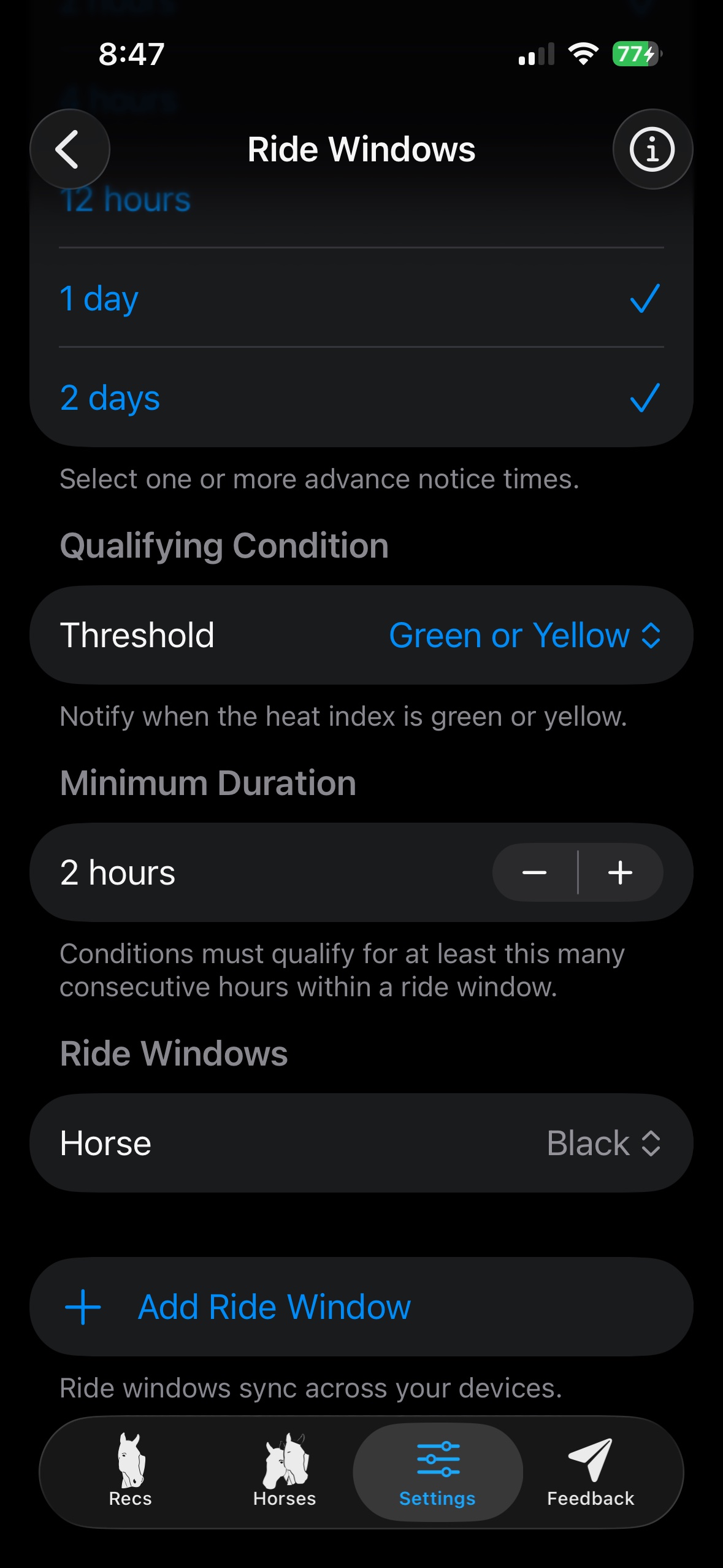
Task: Switch to the Horses tab
Action: tap(285, 1472)
